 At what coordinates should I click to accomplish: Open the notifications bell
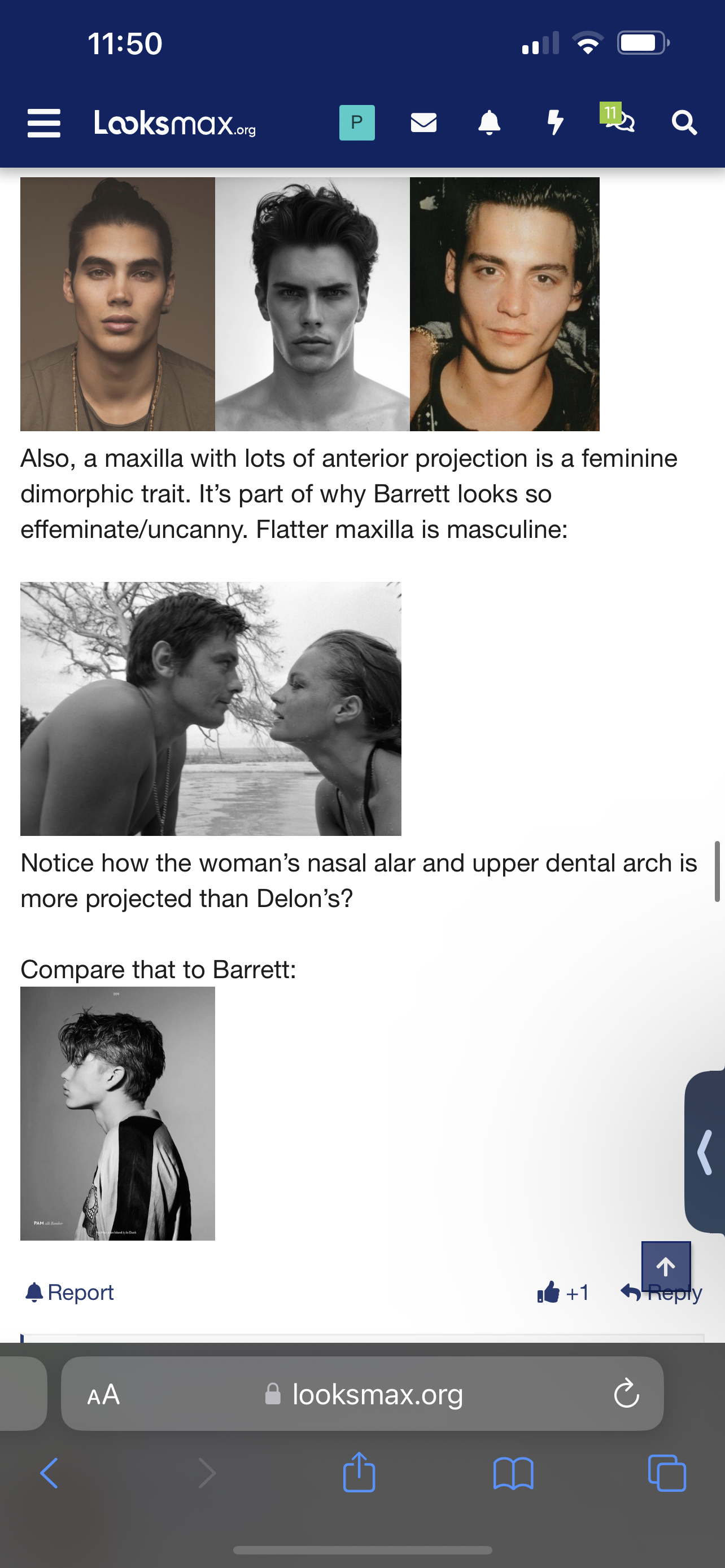489,123
